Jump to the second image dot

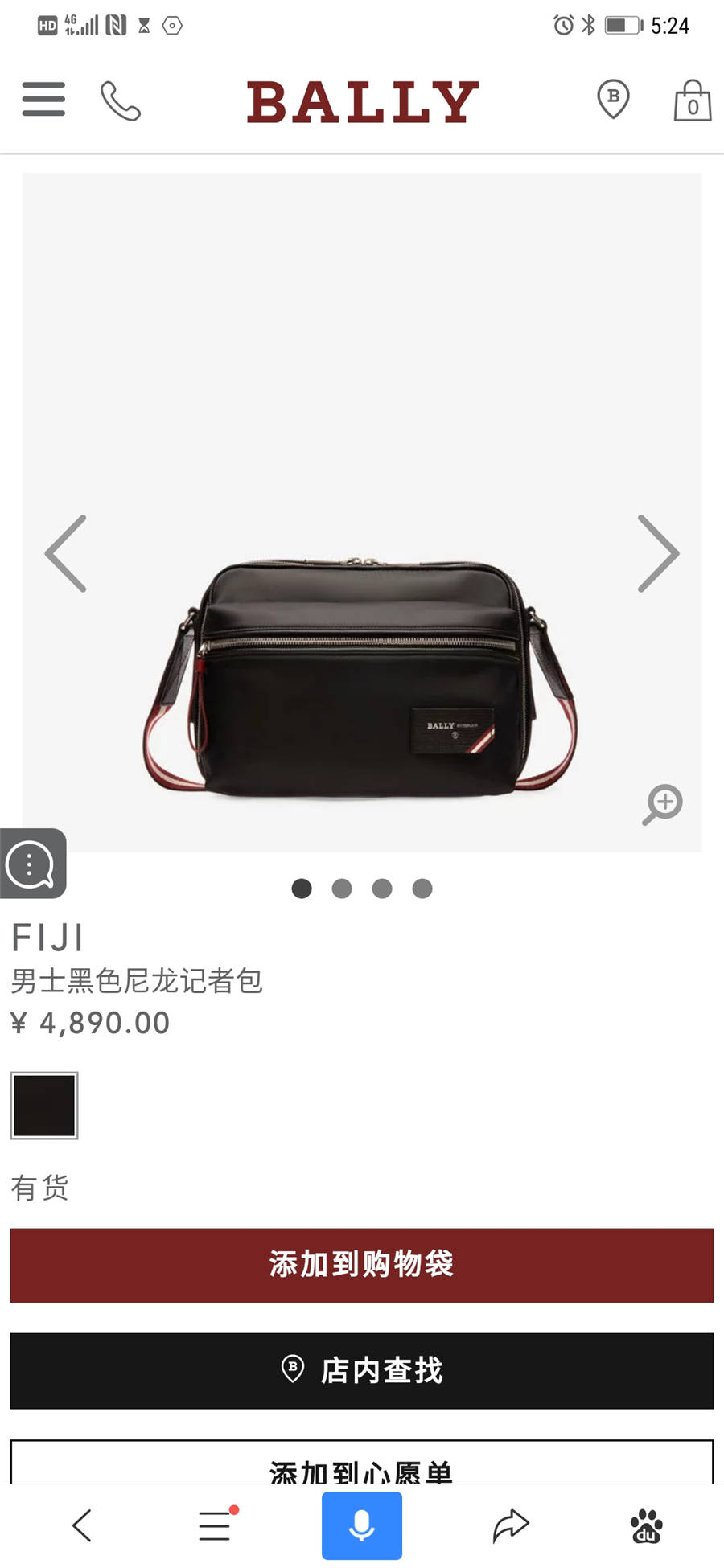pyautogui.click(x=342, y=889)
